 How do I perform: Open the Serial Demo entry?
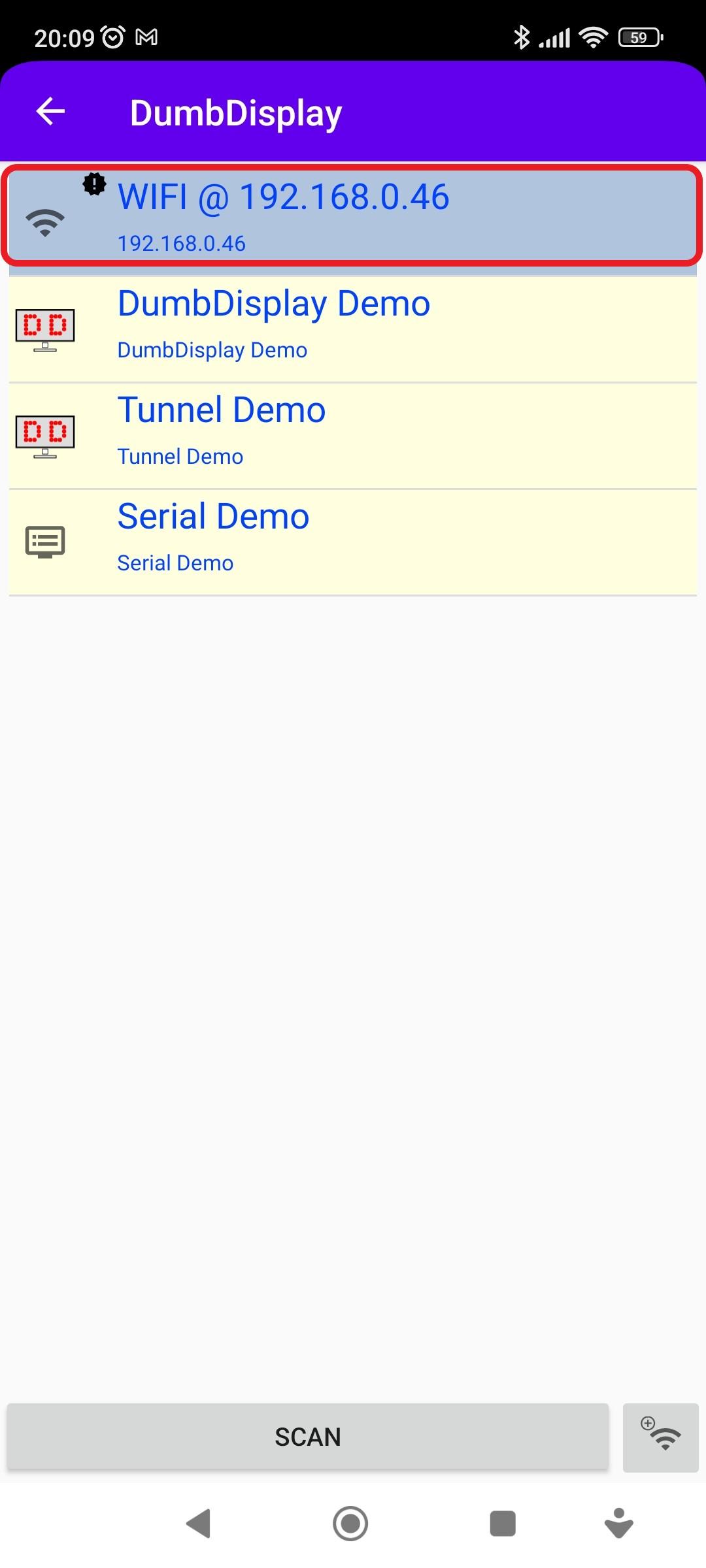tap(353, 542)
